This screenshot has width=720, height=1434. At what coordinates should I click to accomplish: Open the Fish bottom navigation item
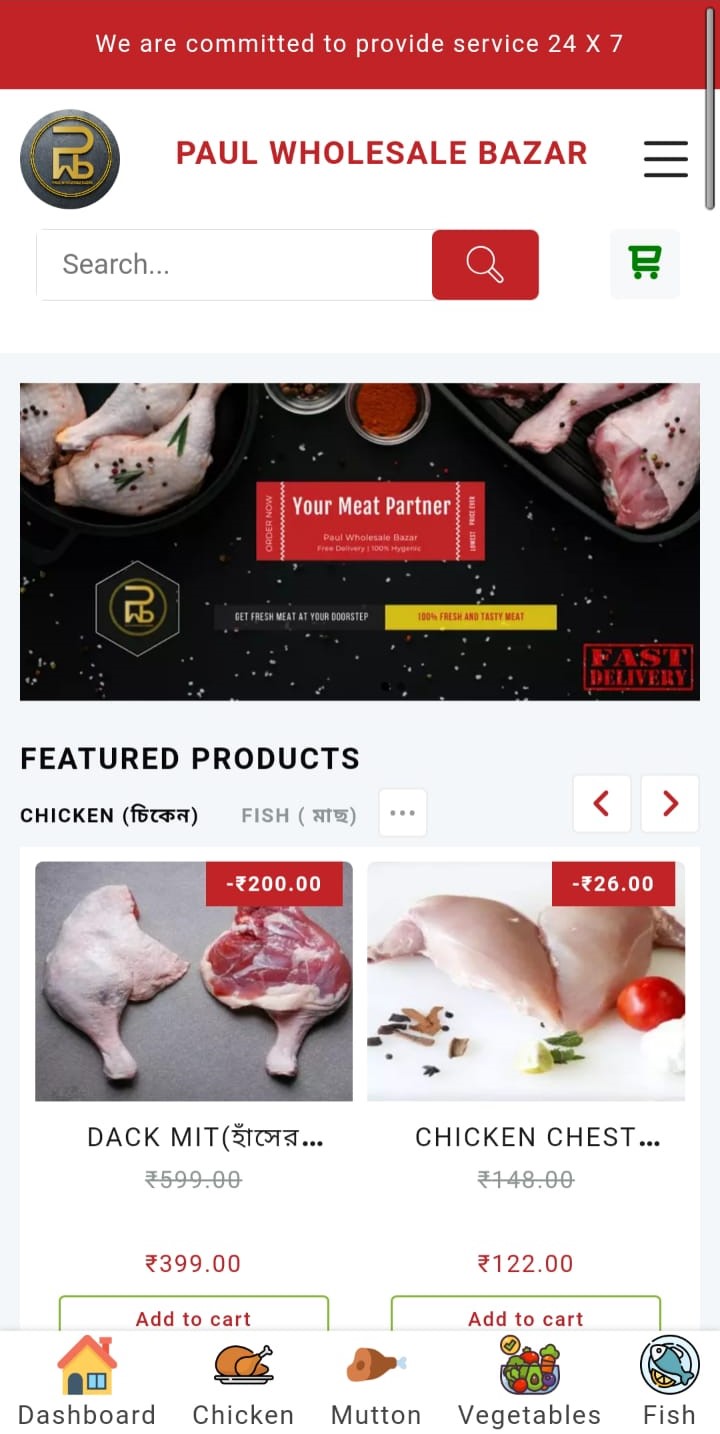point(669,1383)
